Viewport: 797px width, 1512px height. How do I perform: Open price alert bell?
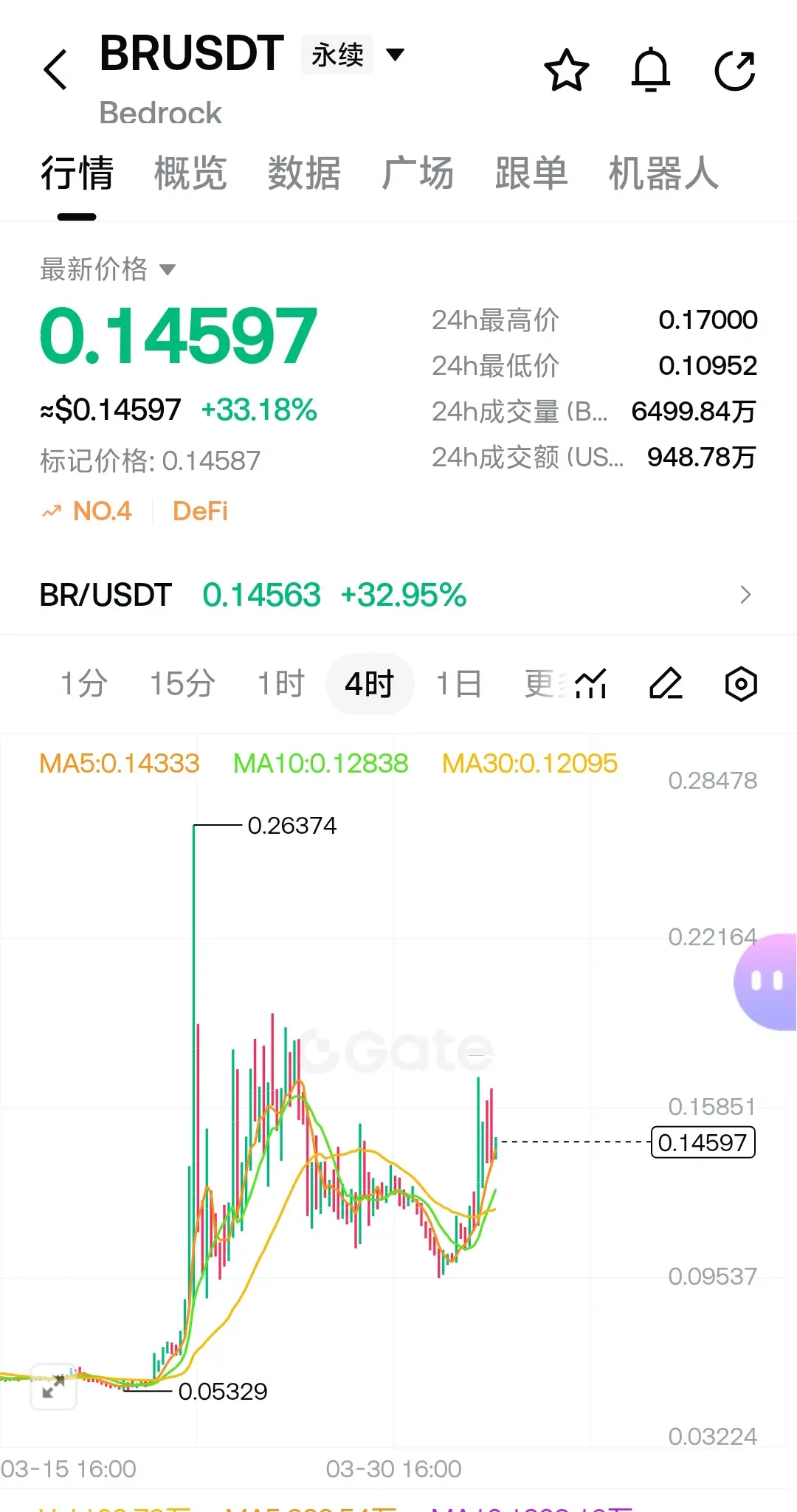(651, 70)
